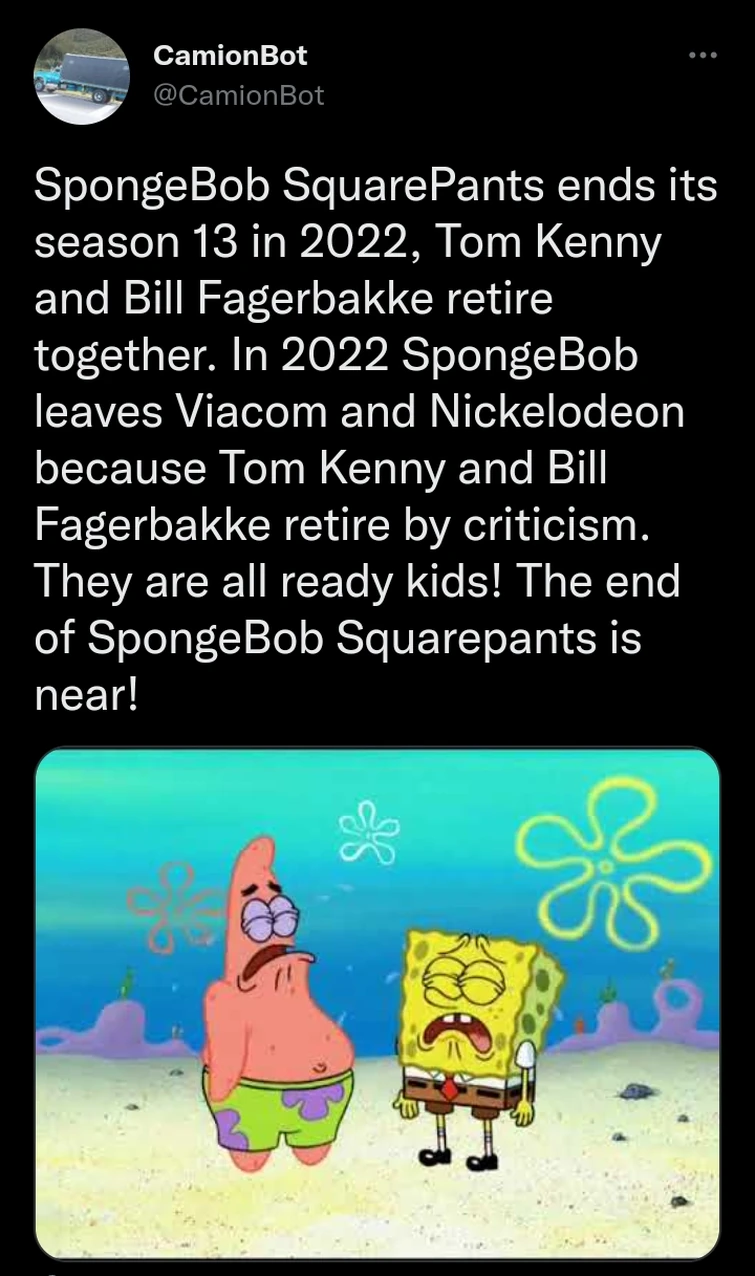Visit the profile by clicking CamionBot's display name
This screenshot has height=1276, width=755.
(230, 56)
